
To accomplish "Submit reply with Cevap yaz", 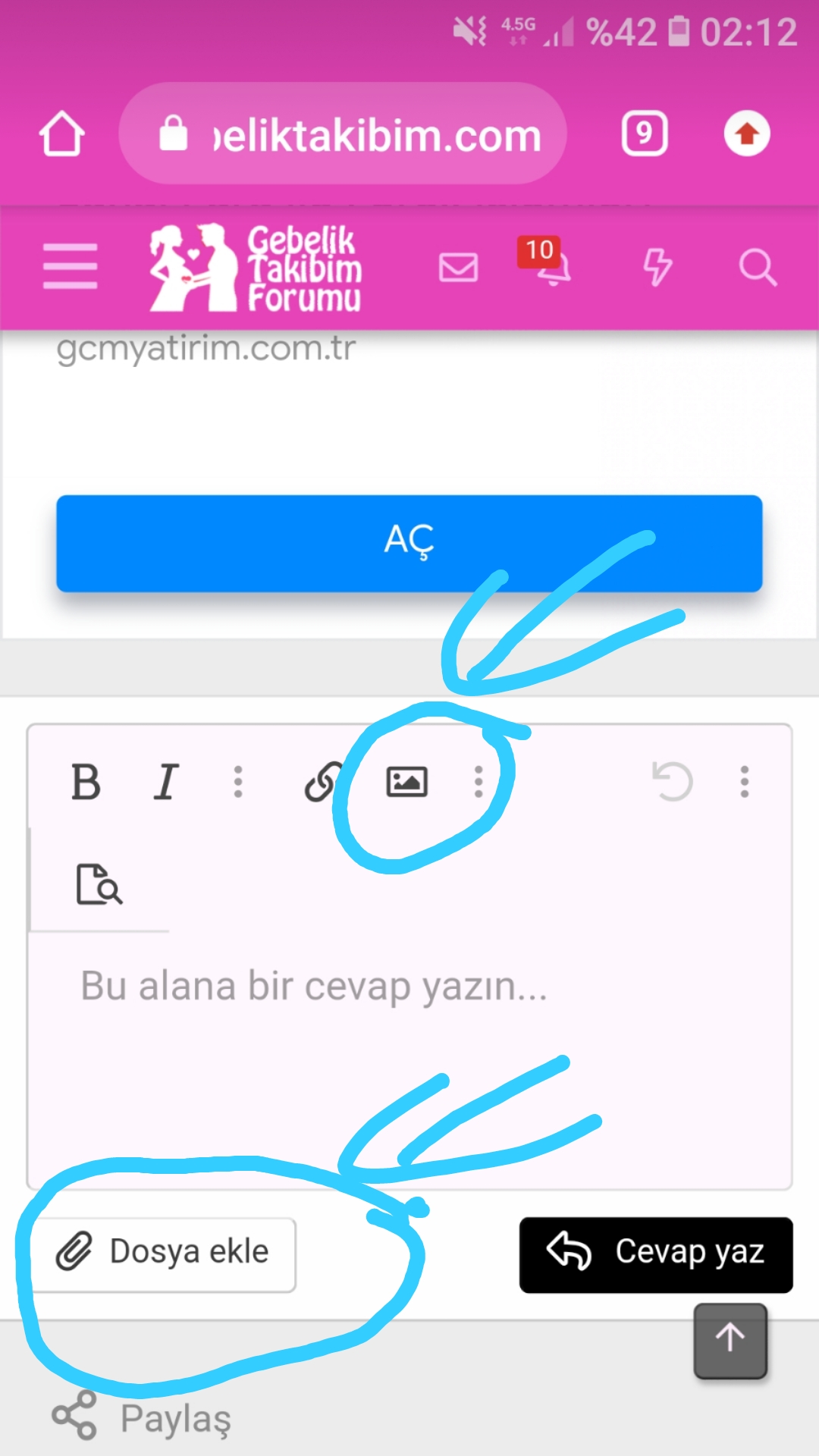I will pos(656,1252).
